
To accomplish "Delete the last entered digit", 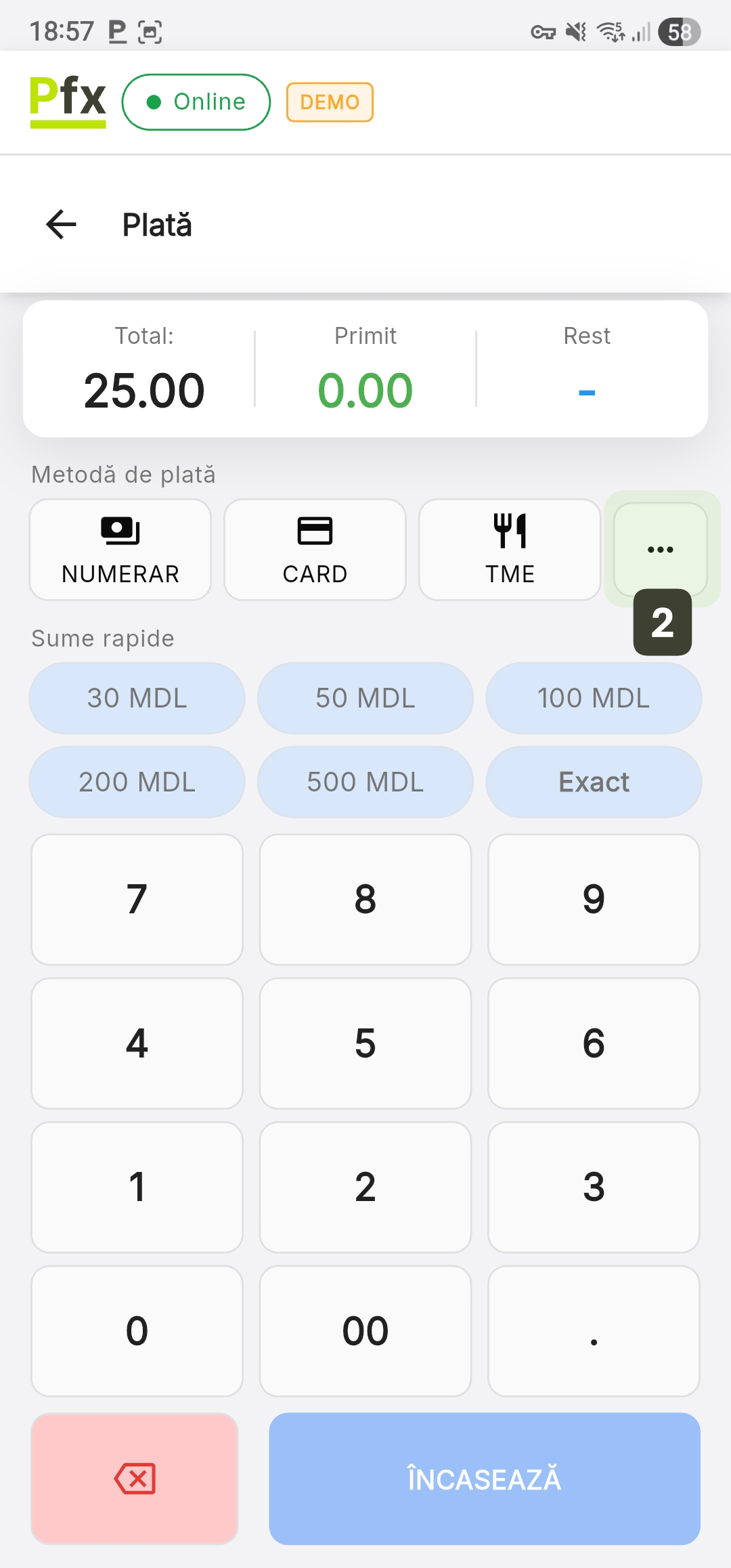I will [135, 1479].
